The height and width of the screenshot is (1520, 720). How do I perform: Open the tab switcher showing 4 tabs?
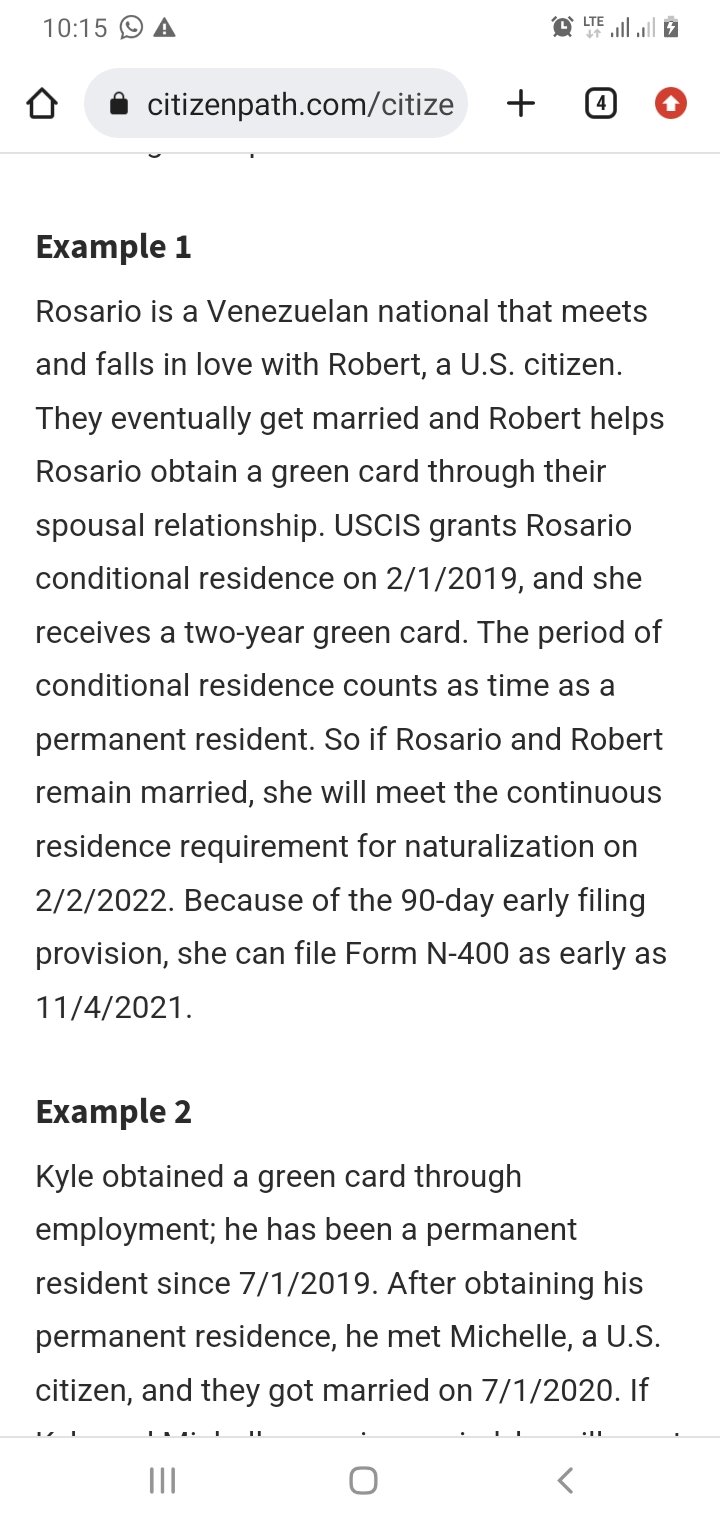coord(599,103)
